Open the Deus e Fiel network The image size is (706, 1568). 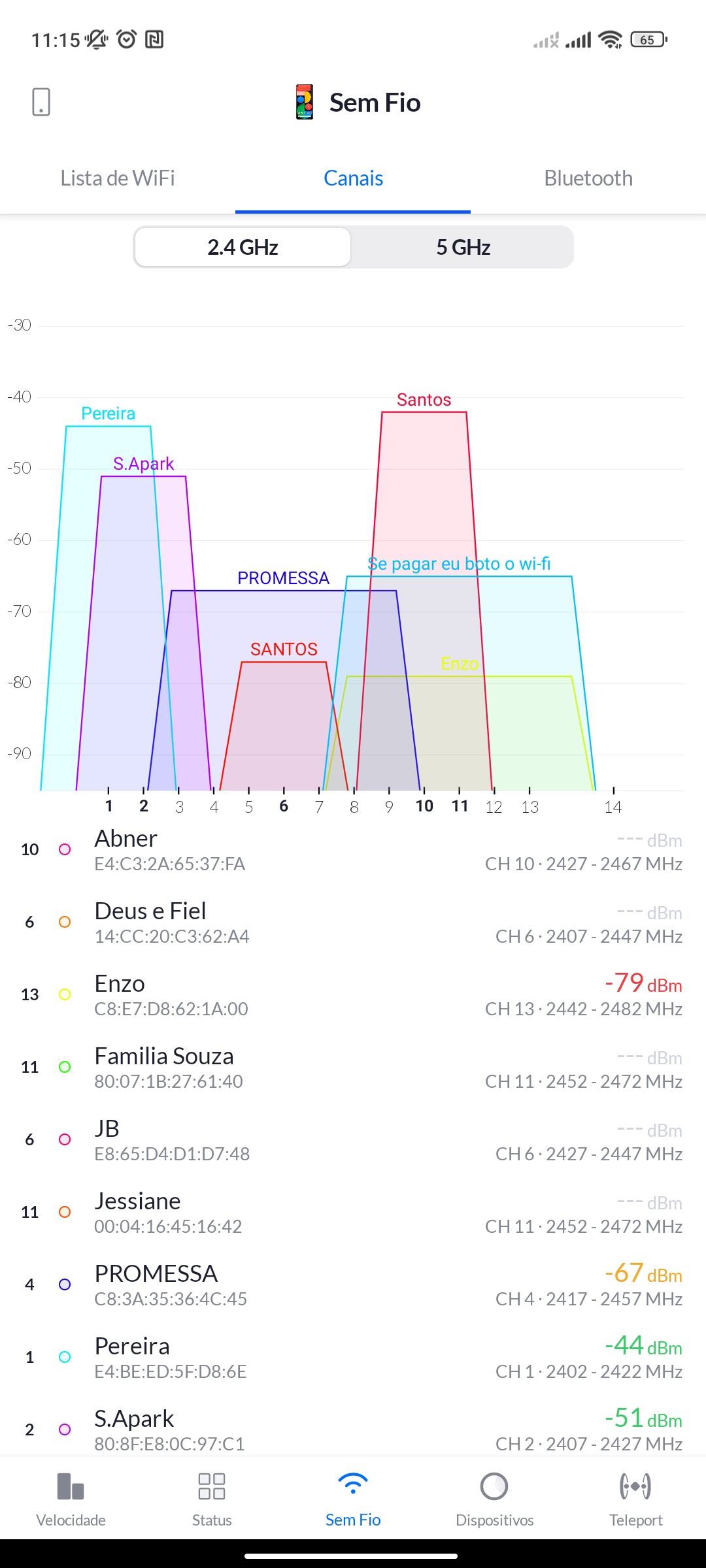click(x=353, y=923)
